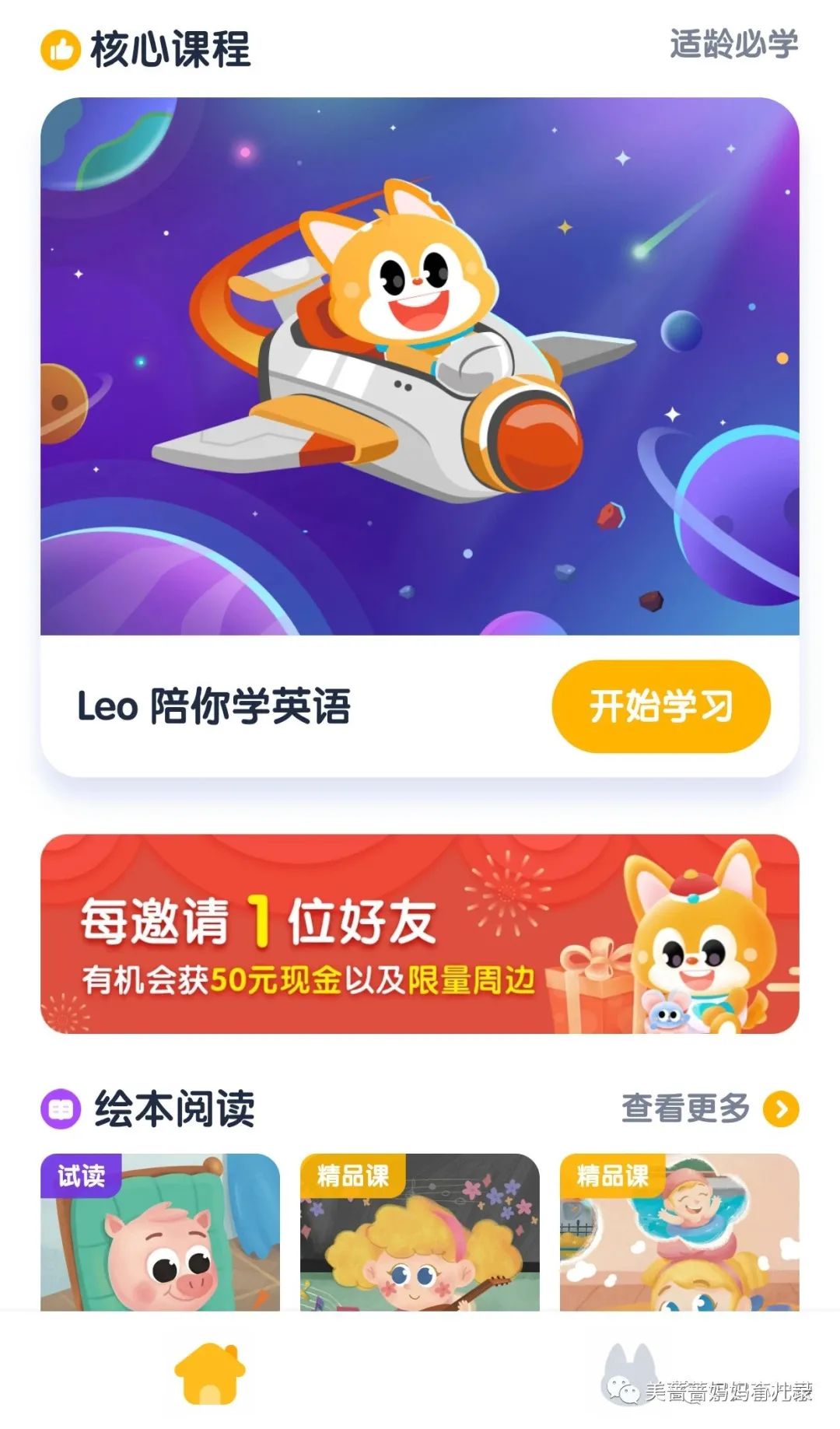The height and width of the screenshot is (1429, 840).
Task: Click the Leo spaceship course banner
Action: pyautogui.click(x=420, y=366)
